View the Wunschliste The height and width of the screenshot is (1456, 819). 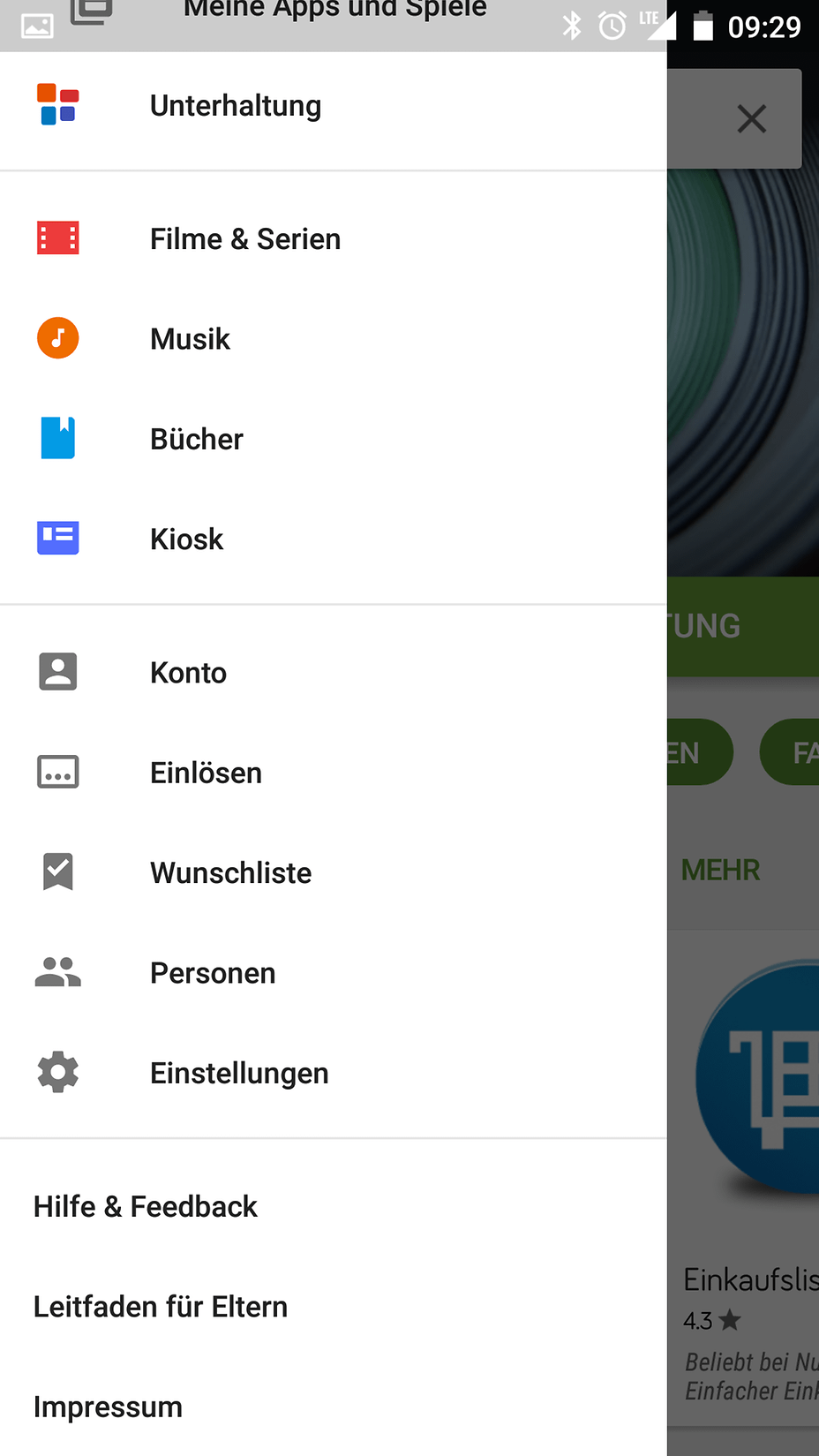[x=230, y=872]
